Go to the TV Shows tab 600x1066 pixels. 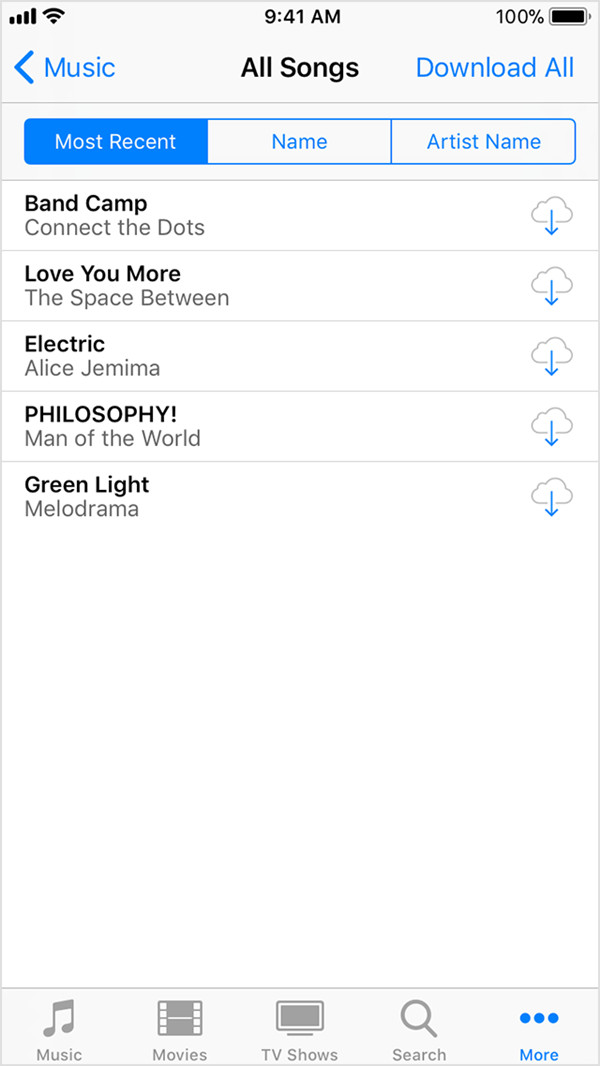point(300,1030)
